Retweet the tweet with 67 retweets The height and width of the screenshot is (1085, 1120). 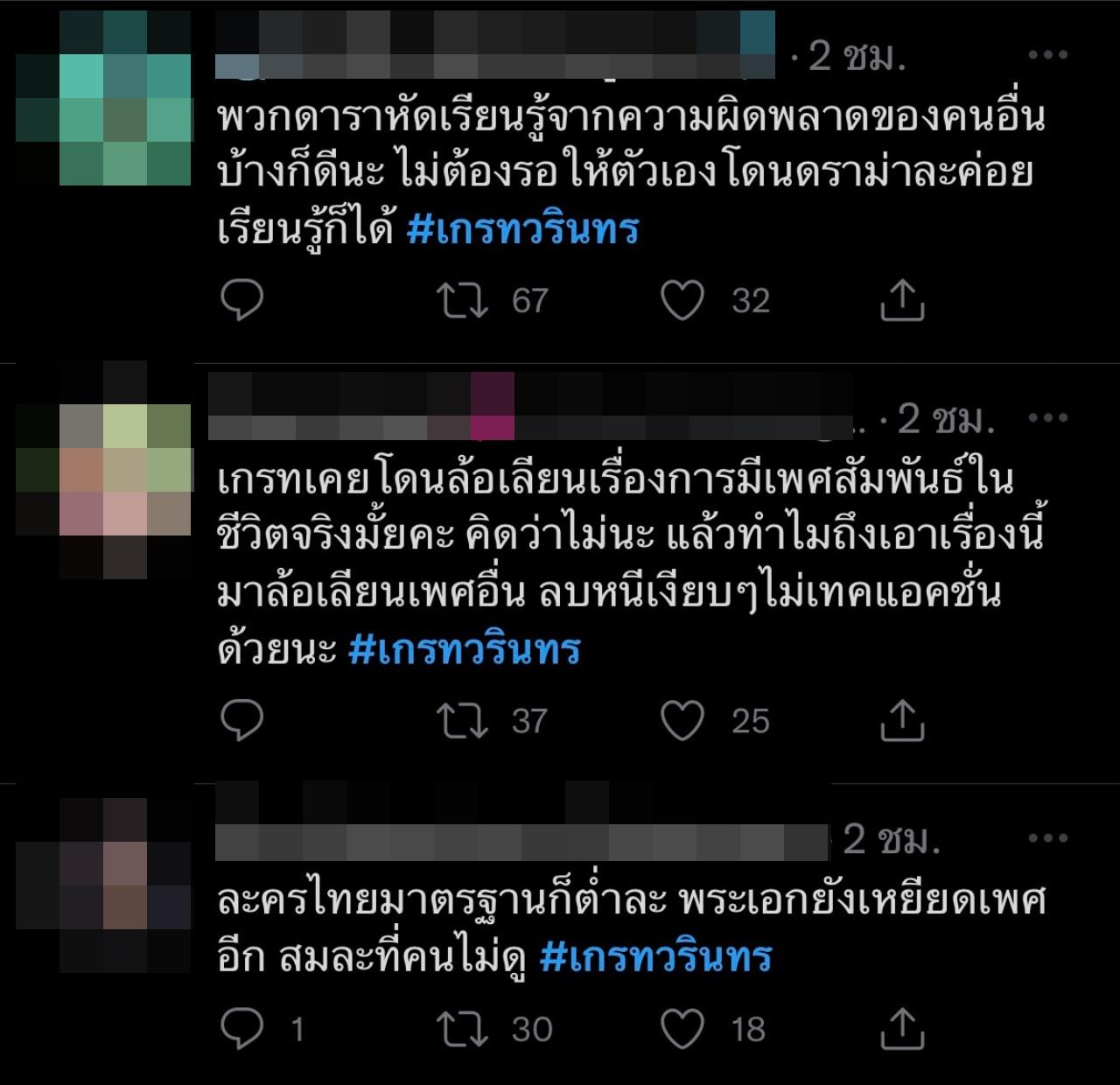tap(463, 300)
